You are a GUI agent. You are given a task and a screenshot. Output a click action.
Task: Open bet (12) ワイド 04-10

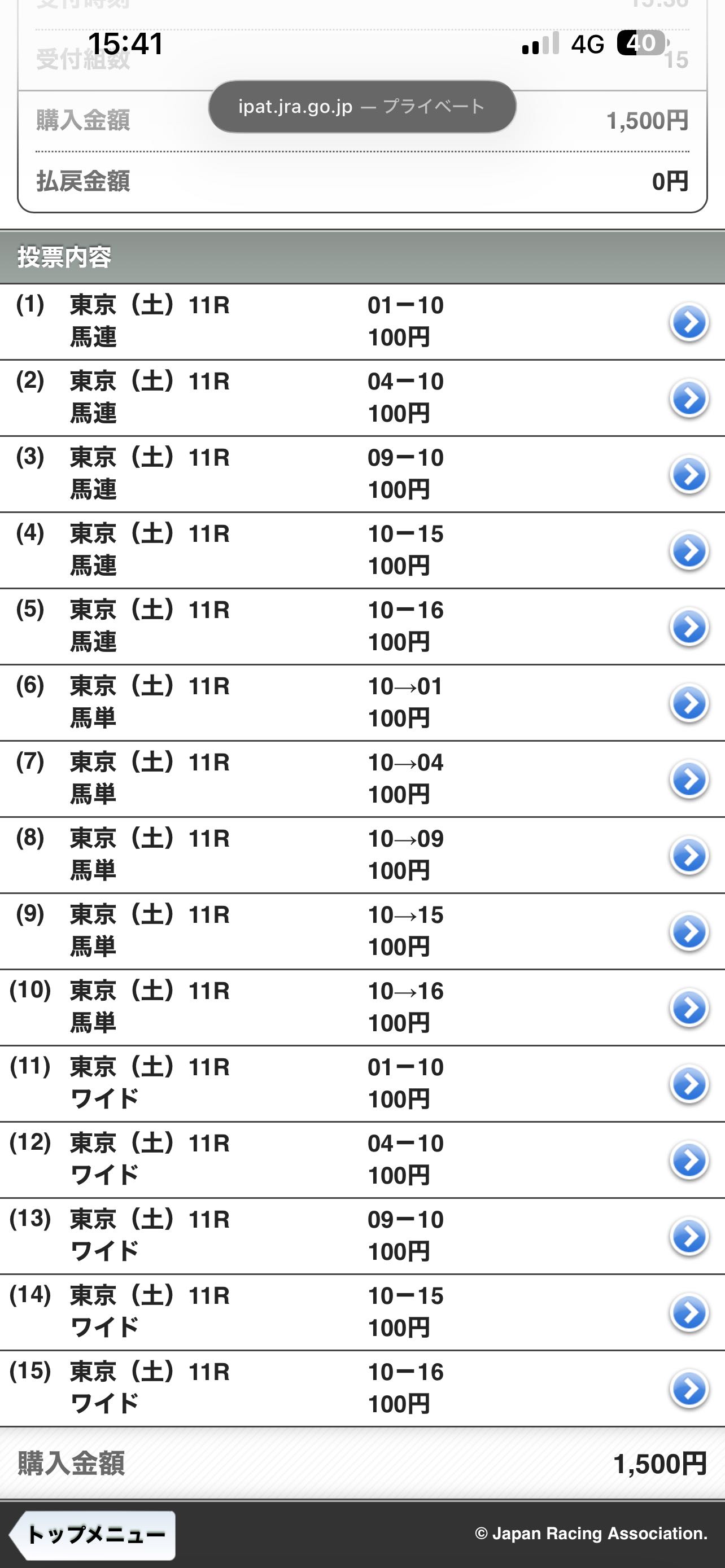pos(688,1160)
